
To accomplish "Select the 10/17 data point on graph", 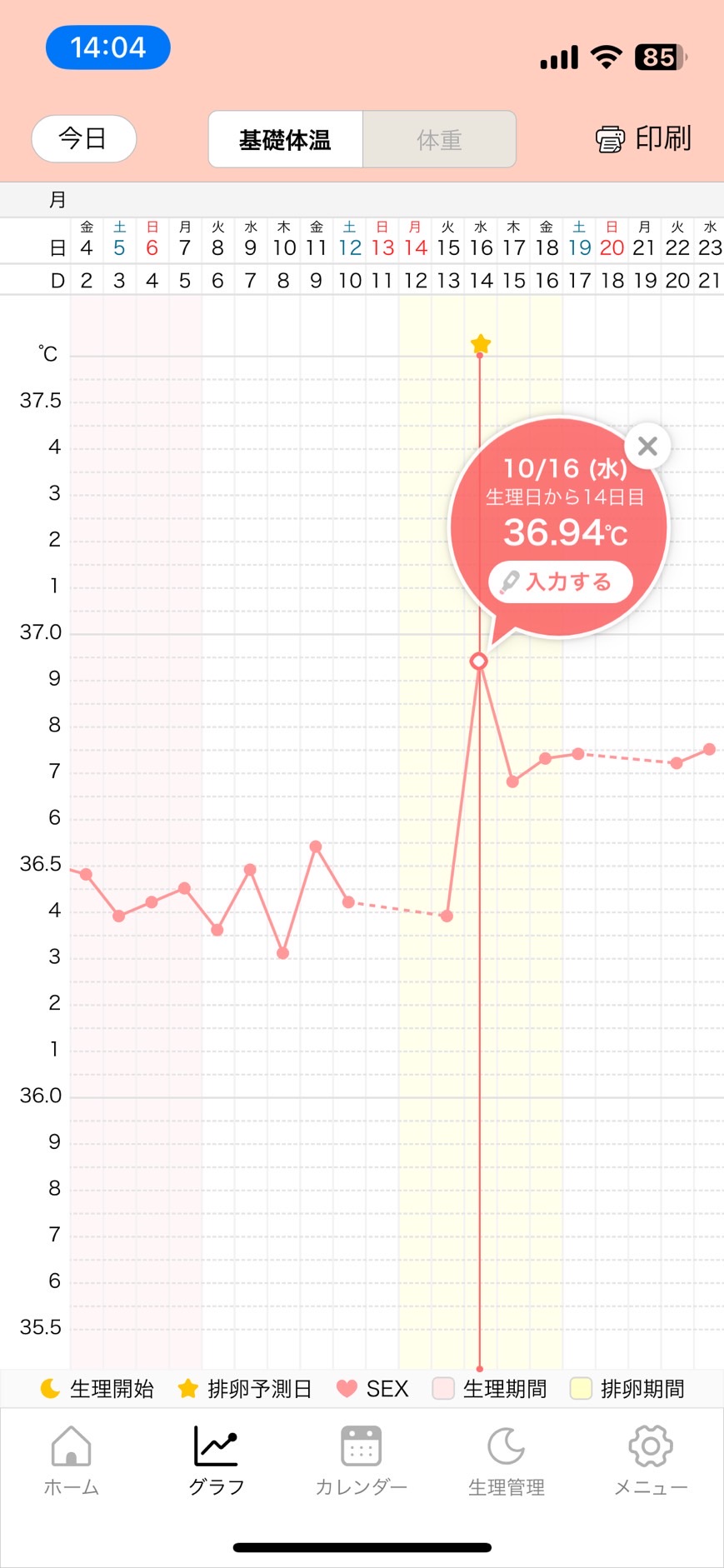I will point(512,782).
